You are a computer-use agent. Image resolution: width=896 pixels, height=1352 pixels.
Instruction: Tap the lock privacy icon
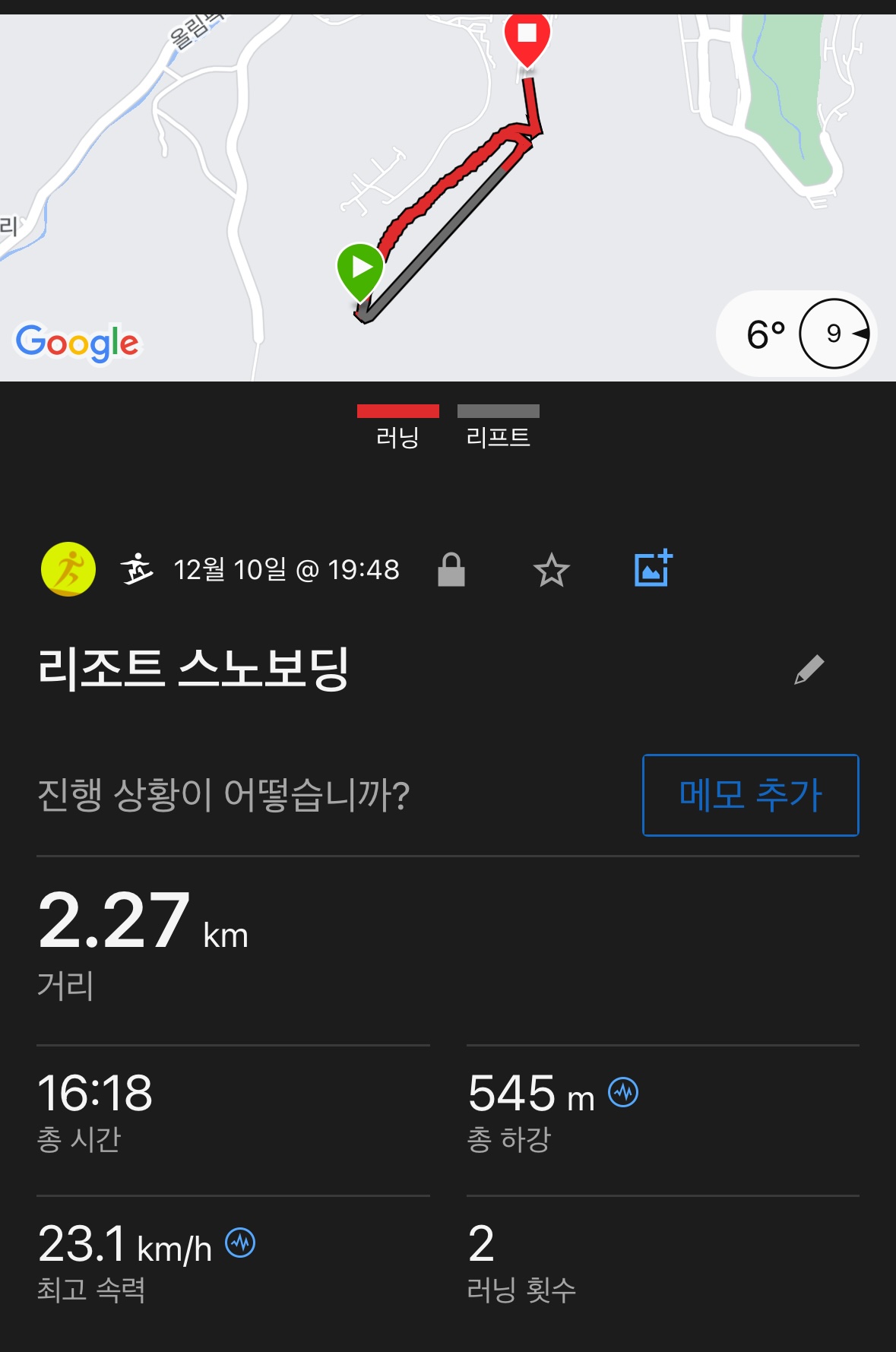pos(451,570)
